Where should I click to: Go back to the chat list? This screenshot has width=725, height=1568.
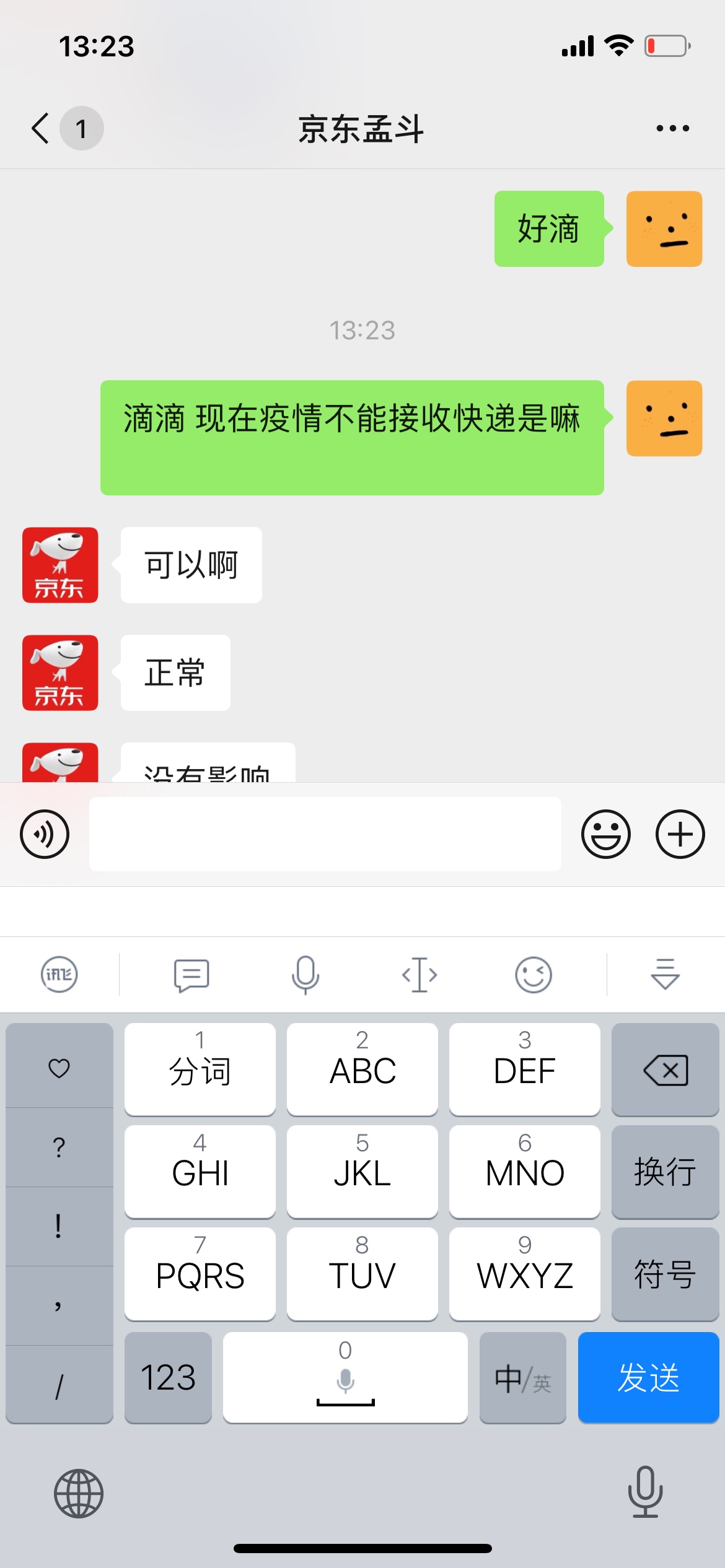(x=41, y=129)
